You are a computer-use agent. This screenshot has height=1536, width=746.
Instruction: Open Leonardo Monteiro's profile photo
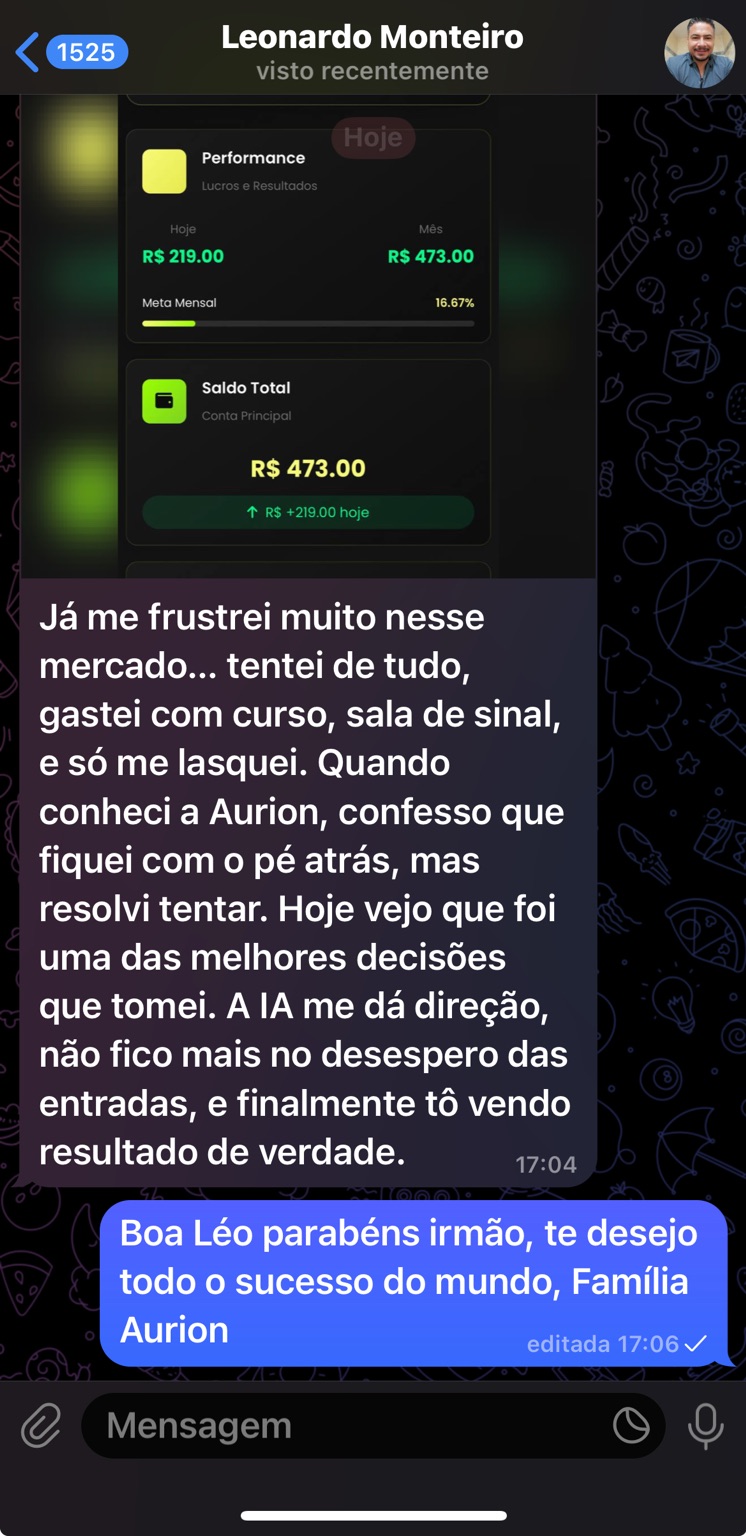click(x=699, y=53)
